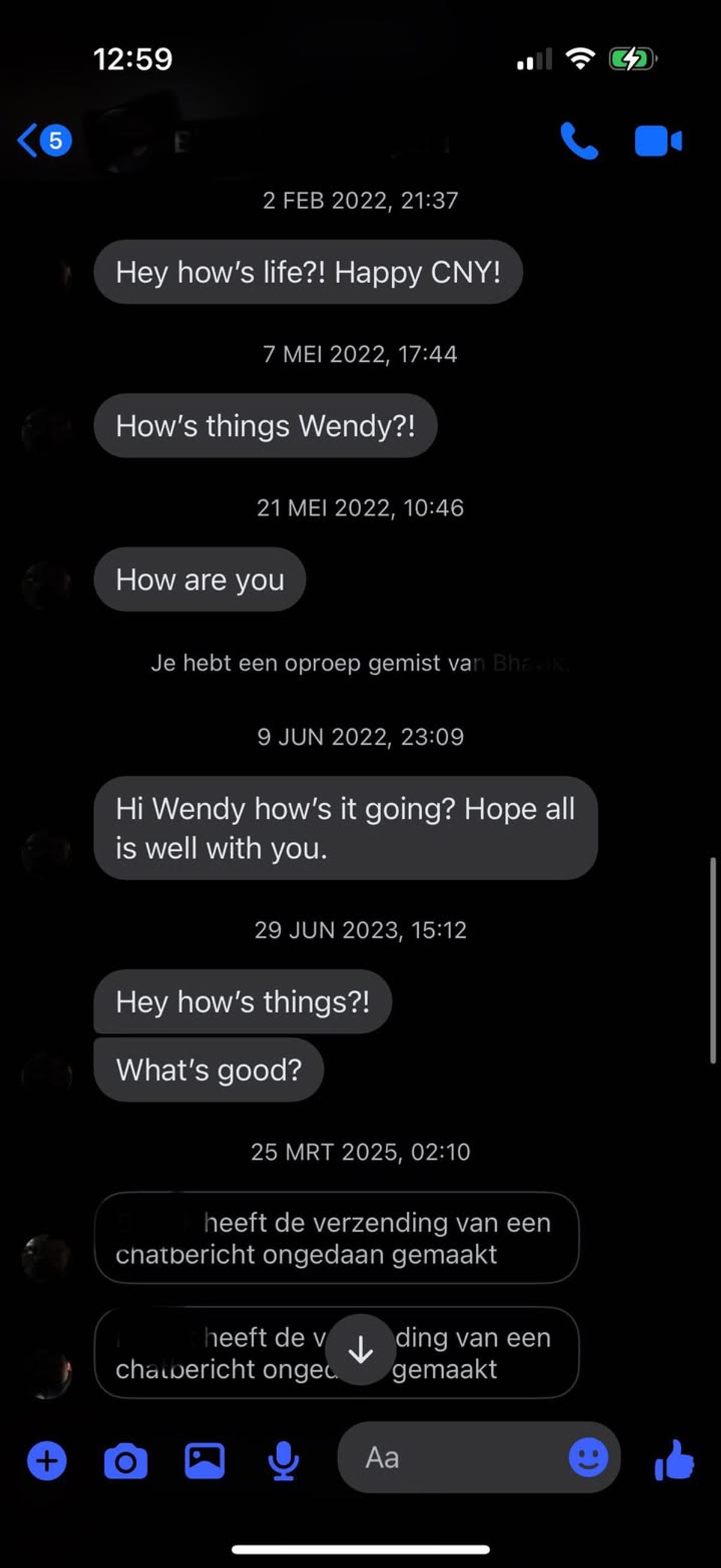Record a voice message with microphone
Image resolution: width=721 pixels, height=1568 pixels.
click(x=283, y=1460)
